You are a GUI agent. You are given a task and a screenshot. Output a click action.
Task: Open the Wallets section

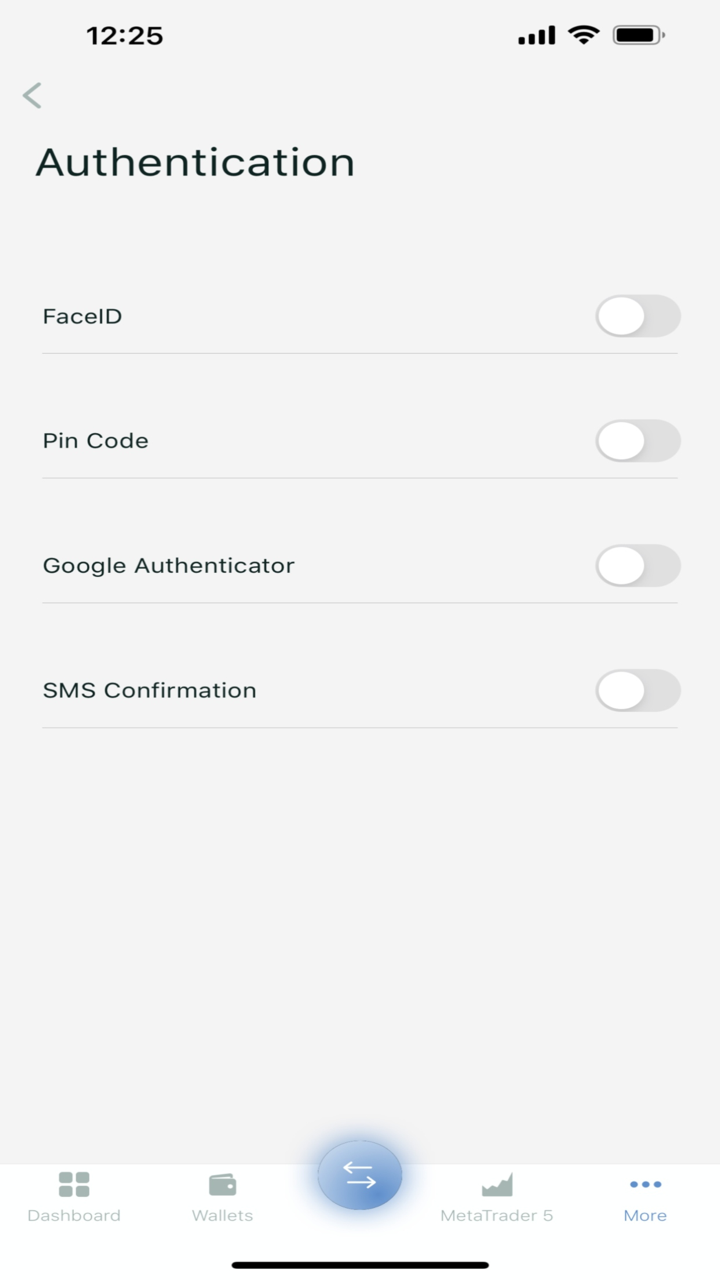pyautogui.click(x=222, y=1196)
